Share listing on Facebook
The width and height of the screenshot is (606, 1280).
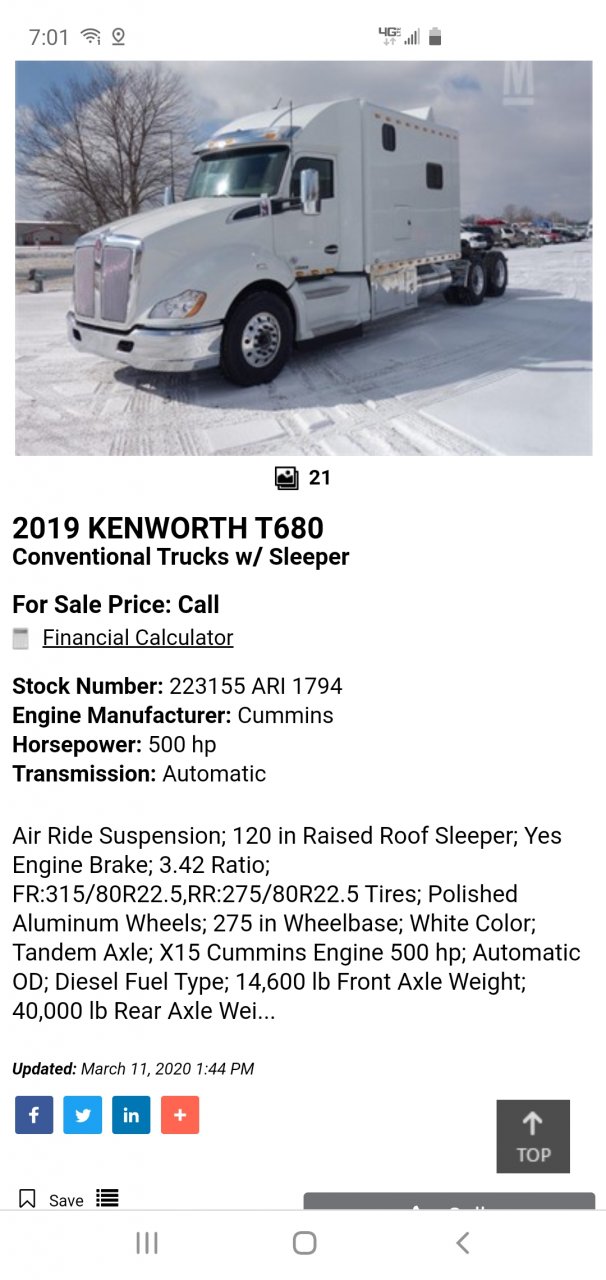[34, 1115]
